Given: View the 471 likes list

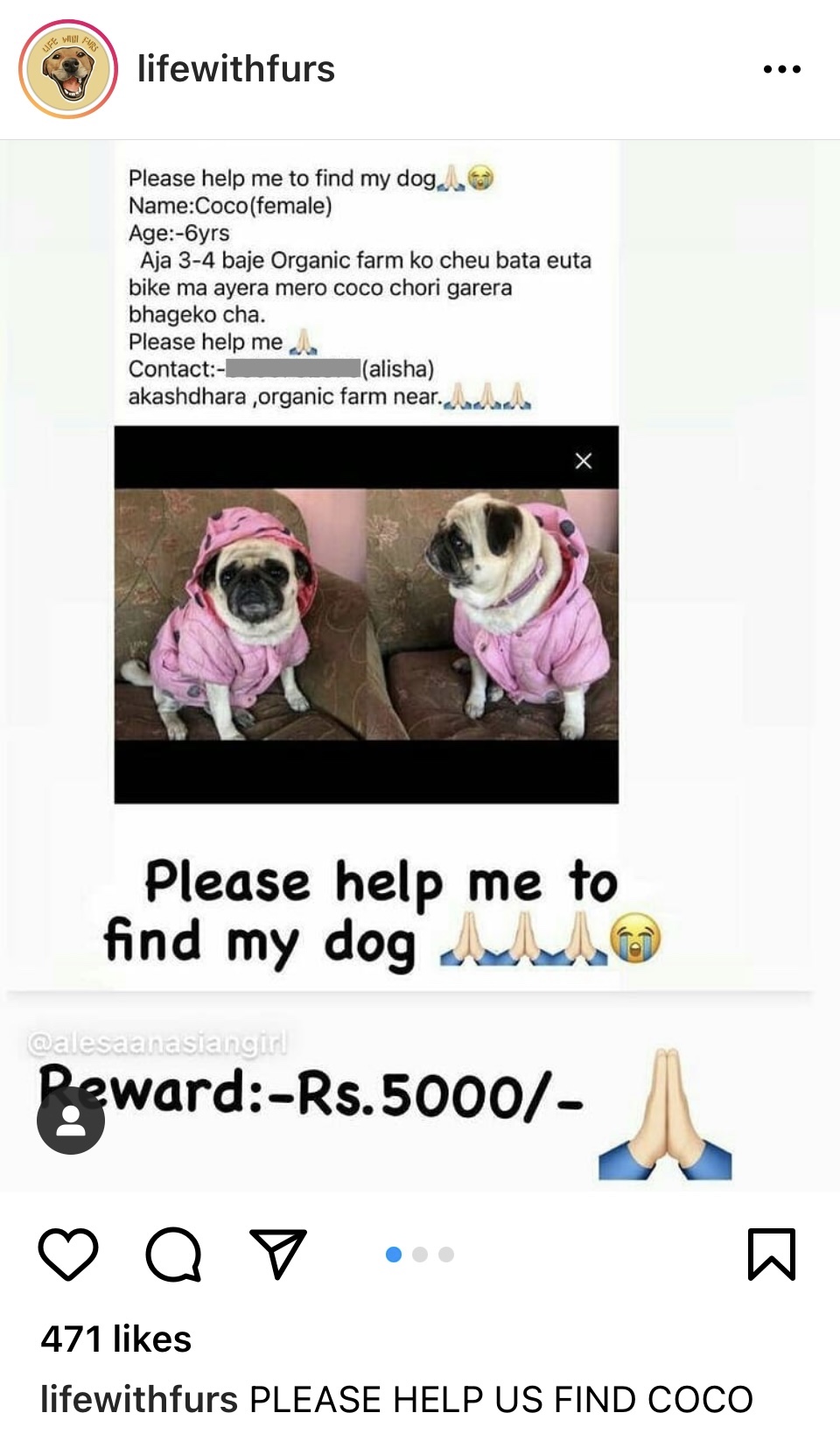Looking at the screenshot, I should (x=116, y=1339).
